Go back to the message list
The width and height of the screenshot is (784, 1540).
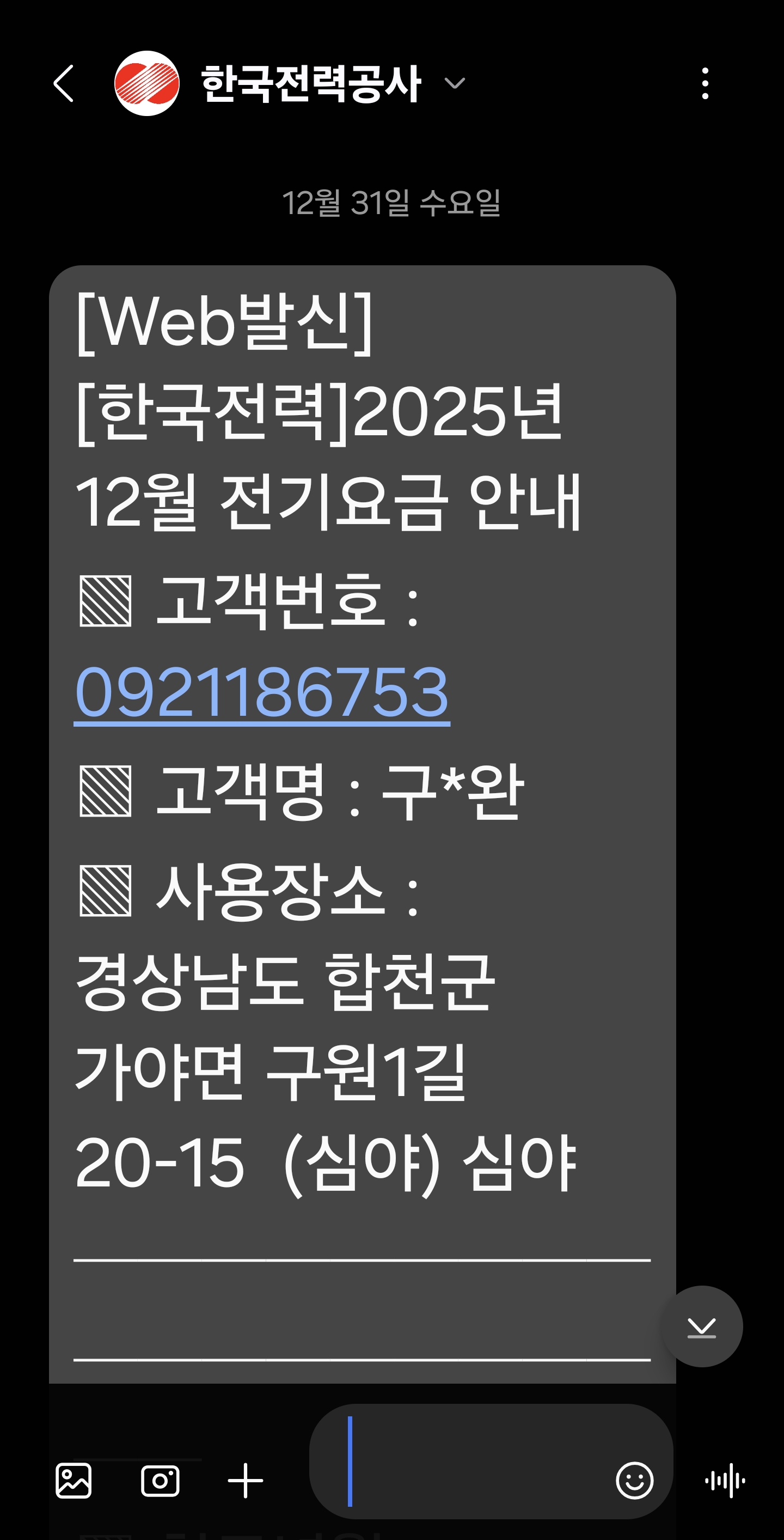[x=63, y=84]
